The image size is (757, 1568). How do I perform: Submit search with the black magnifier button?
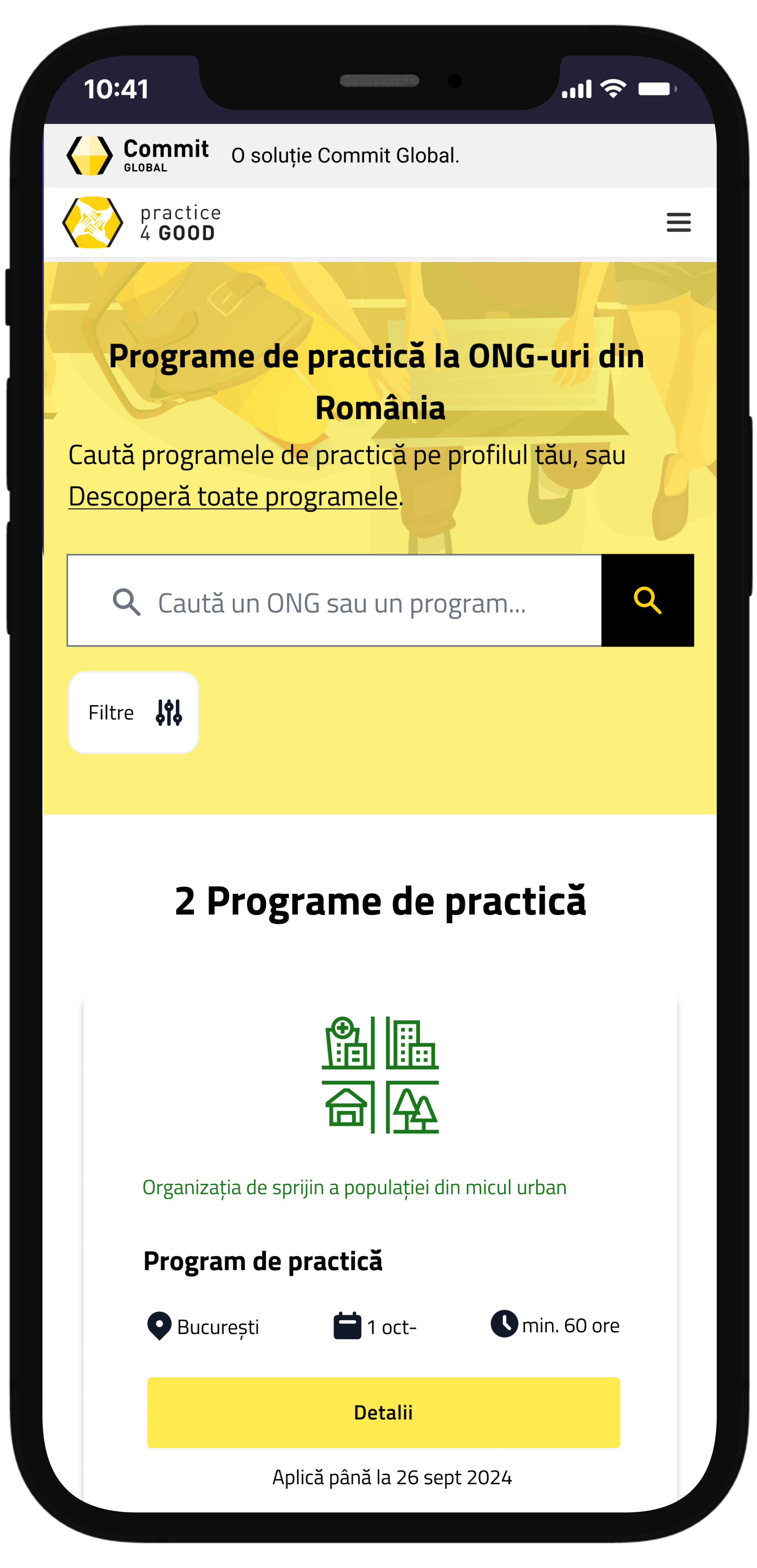pyautogui.click(x=647, y=601)
